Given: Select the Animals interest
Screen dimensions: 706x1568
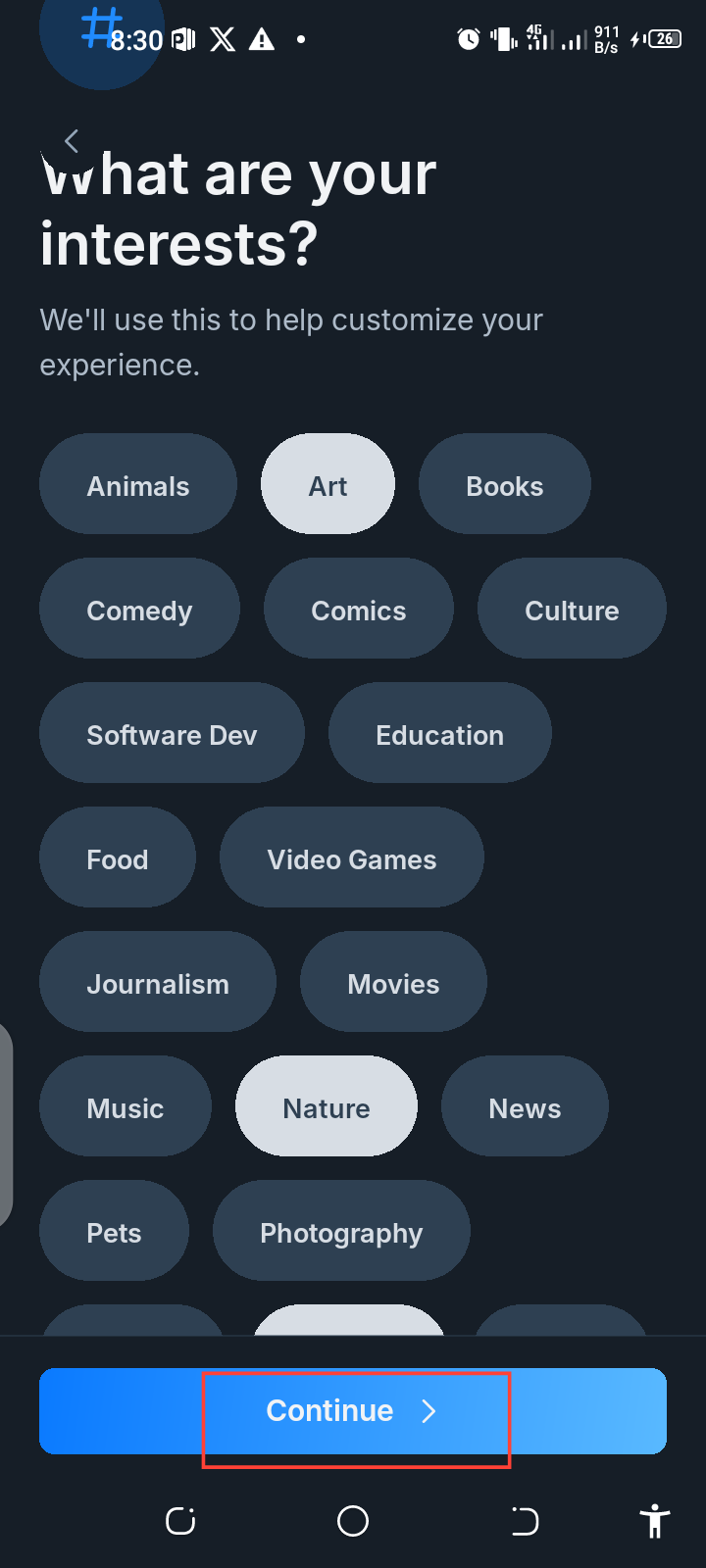Looking at the screenshot, I should (137, 484).
